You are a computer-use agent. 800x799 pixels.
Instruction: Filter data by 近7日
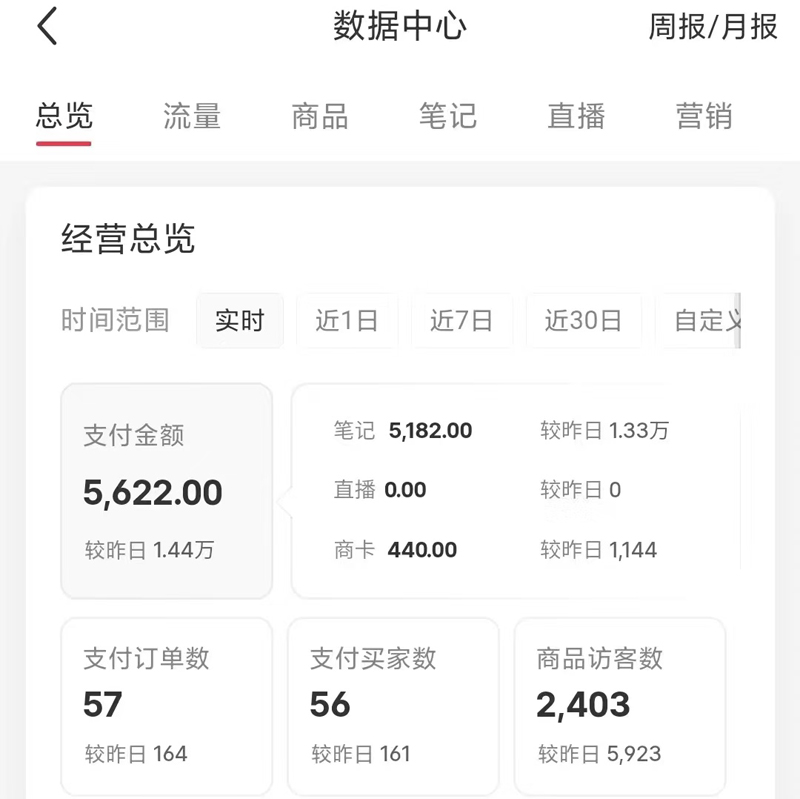[x=461, y=321]
